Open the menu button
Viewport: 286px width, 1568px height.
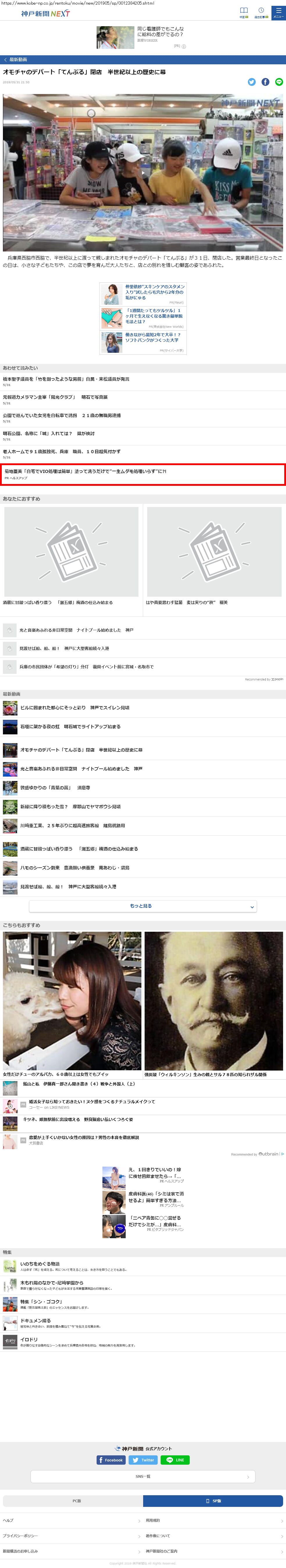[x=278, y=12]
